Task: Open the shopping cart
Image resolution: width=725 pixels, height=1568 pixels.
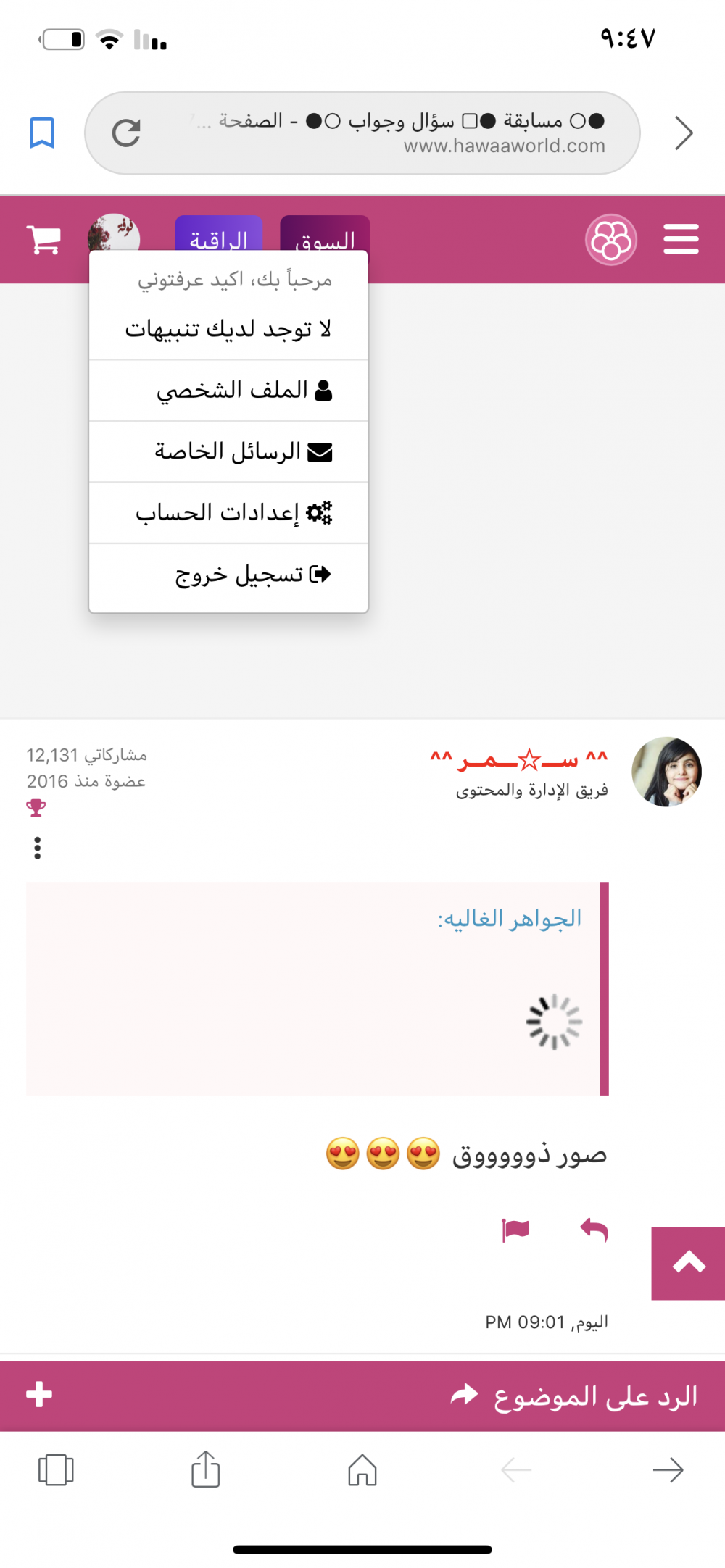Action: point(43,239)
